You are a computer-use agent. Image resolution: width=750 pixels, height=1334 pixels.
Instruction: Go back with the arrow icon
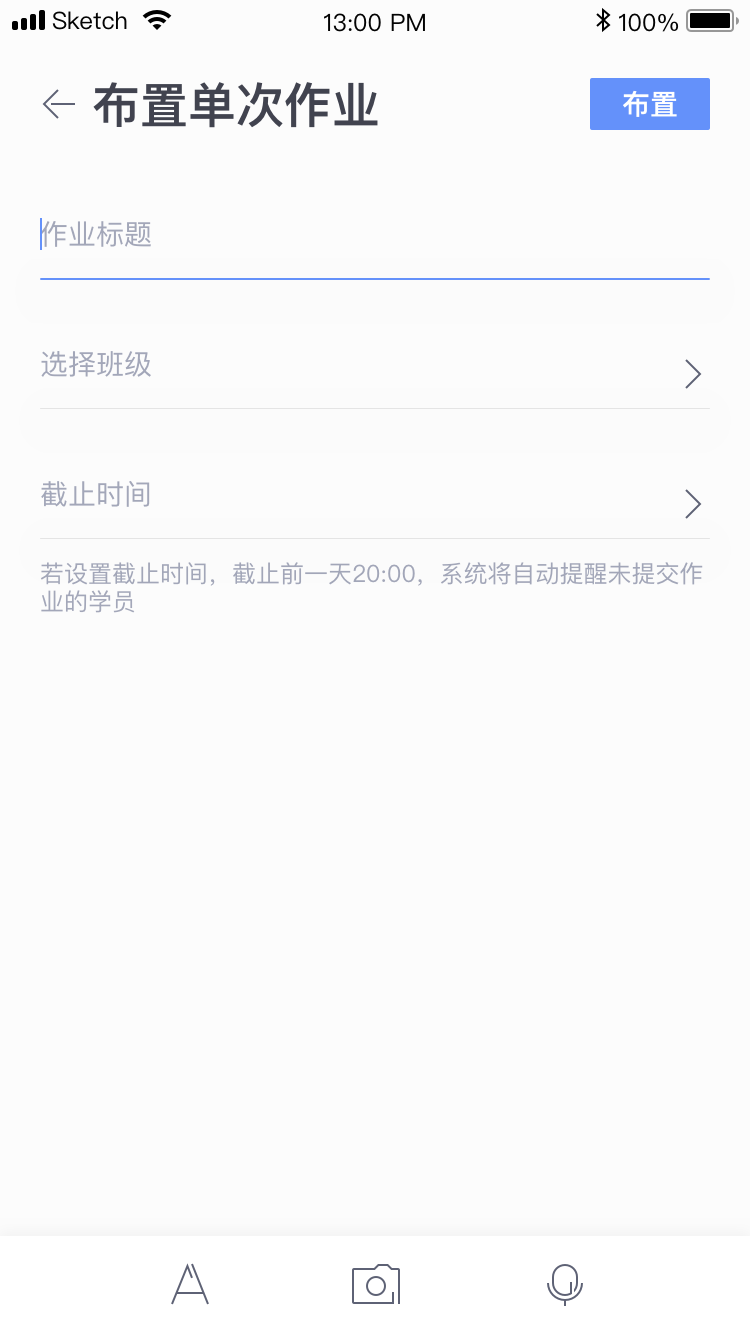(59, 104)
